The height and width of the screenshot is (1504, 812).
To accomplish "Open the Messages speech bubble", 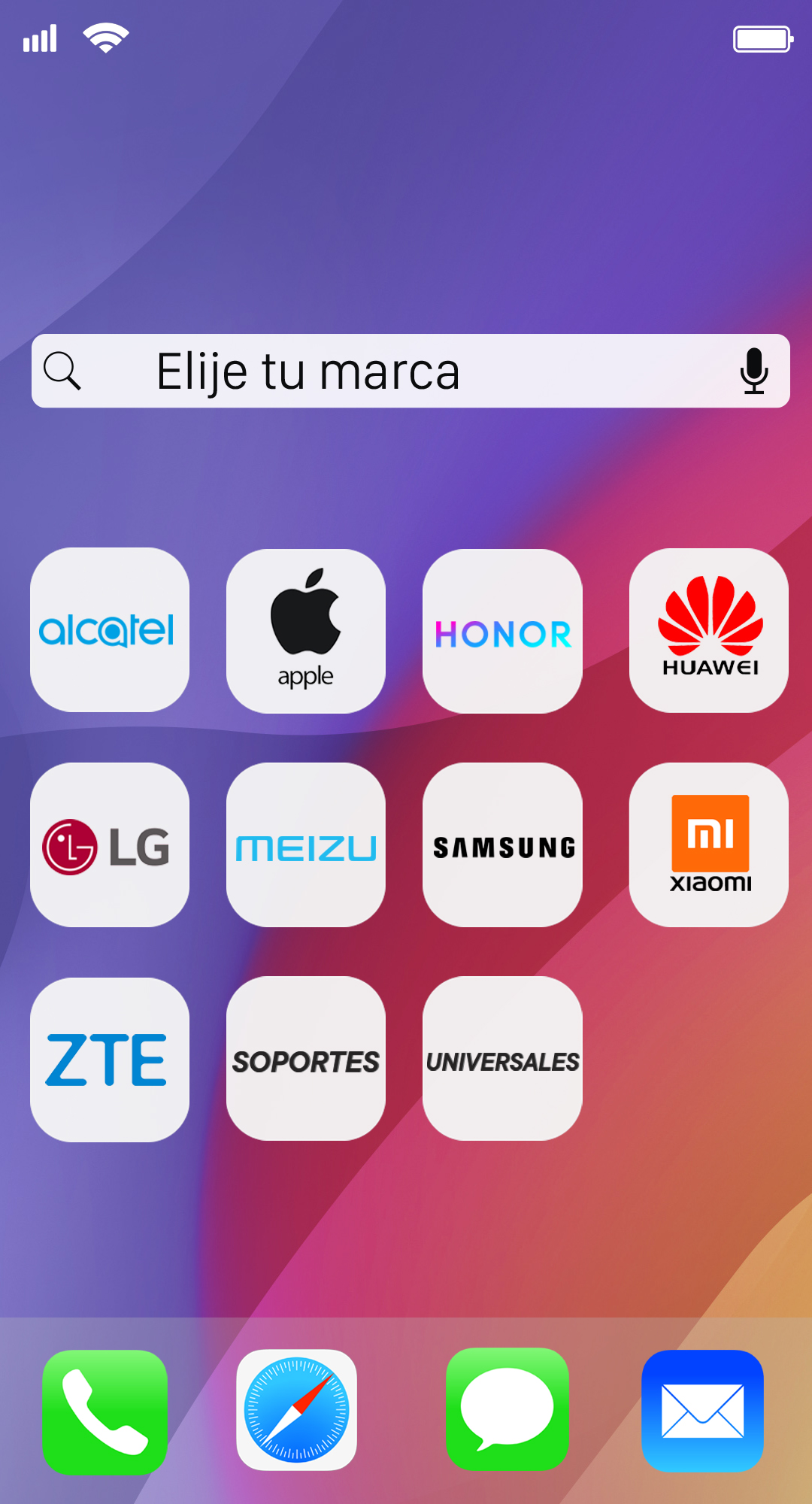I will [x=507, y=1409].
